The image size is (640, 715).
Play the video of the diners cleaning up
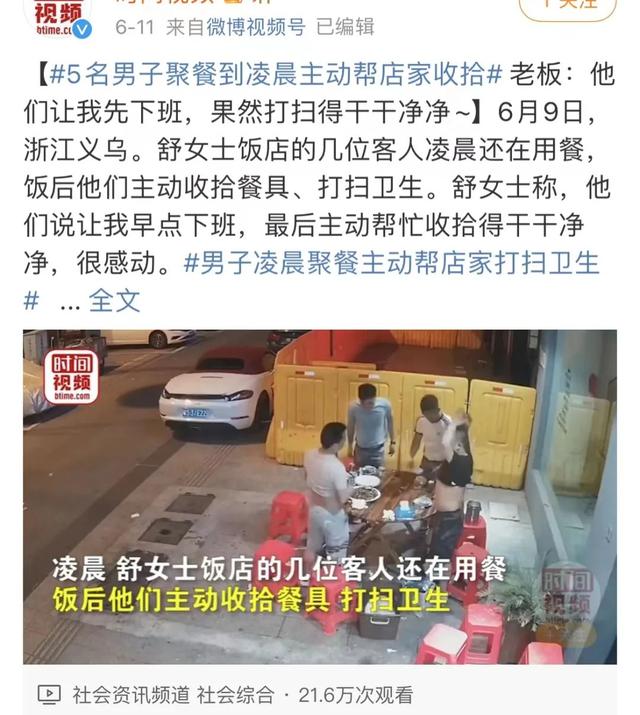(x=320, y=497)
